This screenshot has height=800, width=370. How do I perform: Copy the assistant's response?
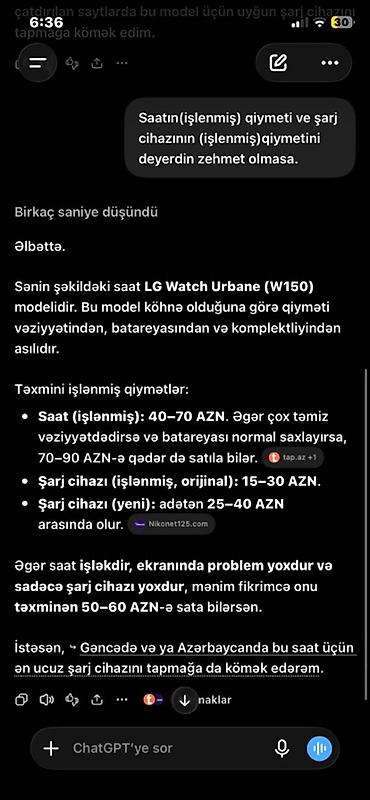tap(21, 699)
